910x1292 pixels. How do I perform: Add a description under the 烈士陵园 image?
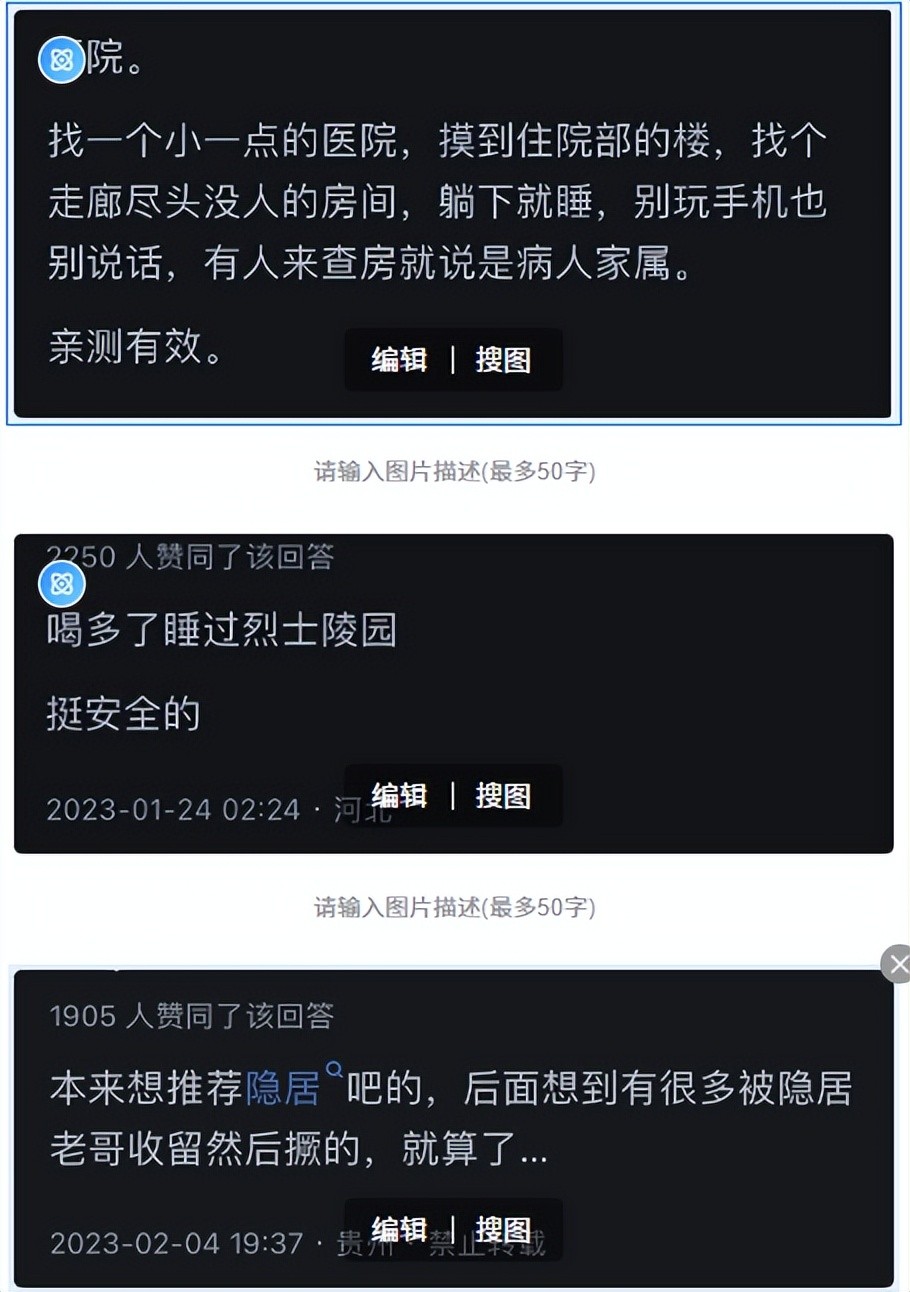455,908
